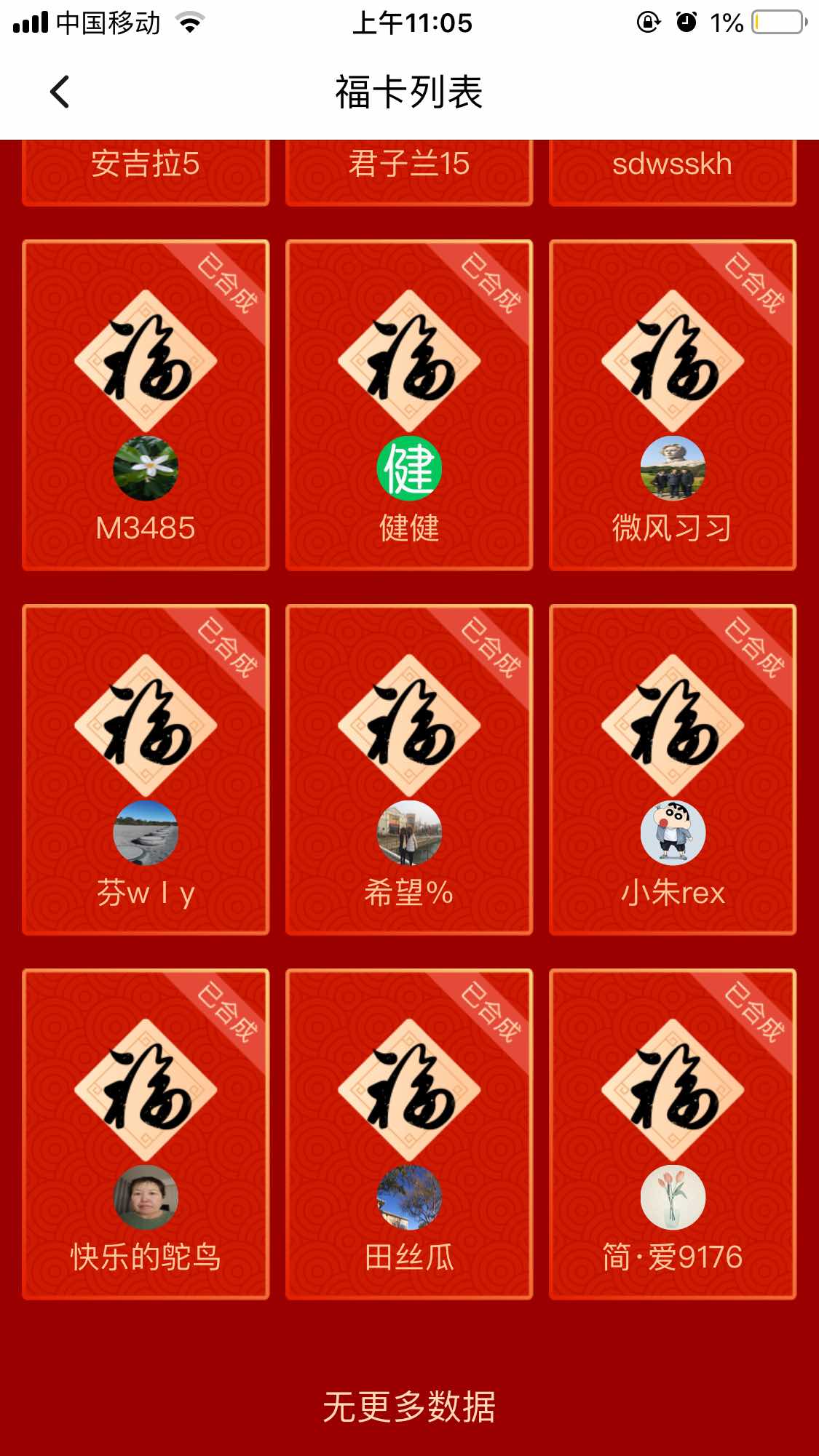Go back from the 福卡列表 page
Viewport: 819px width, 1456px height.
pyautogui.click(x=60, y=92)
